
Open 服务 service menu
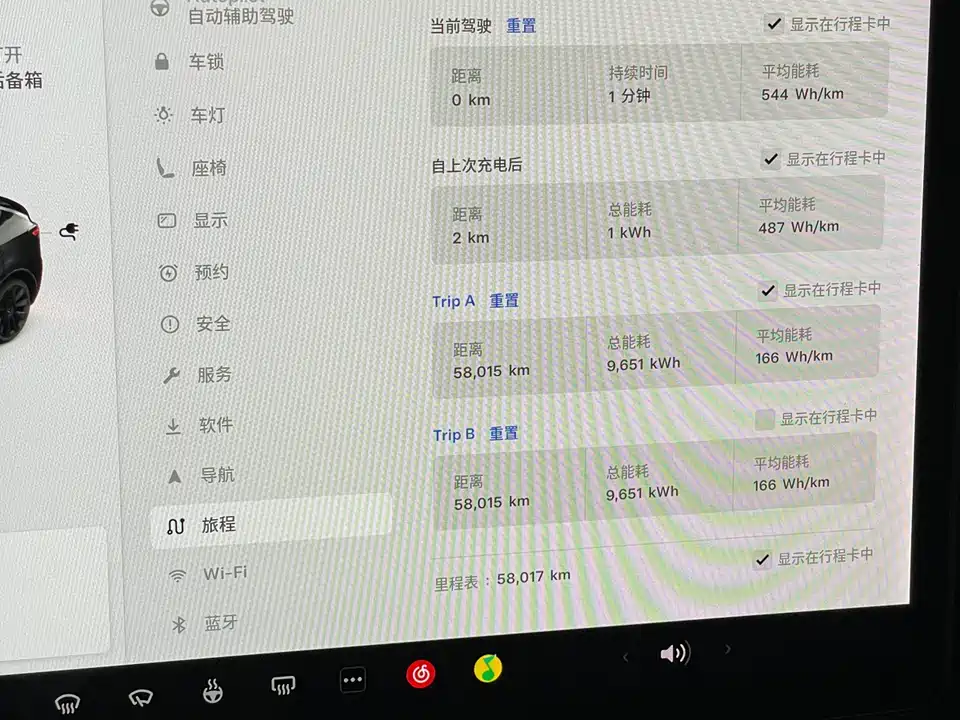coord(214,374)
